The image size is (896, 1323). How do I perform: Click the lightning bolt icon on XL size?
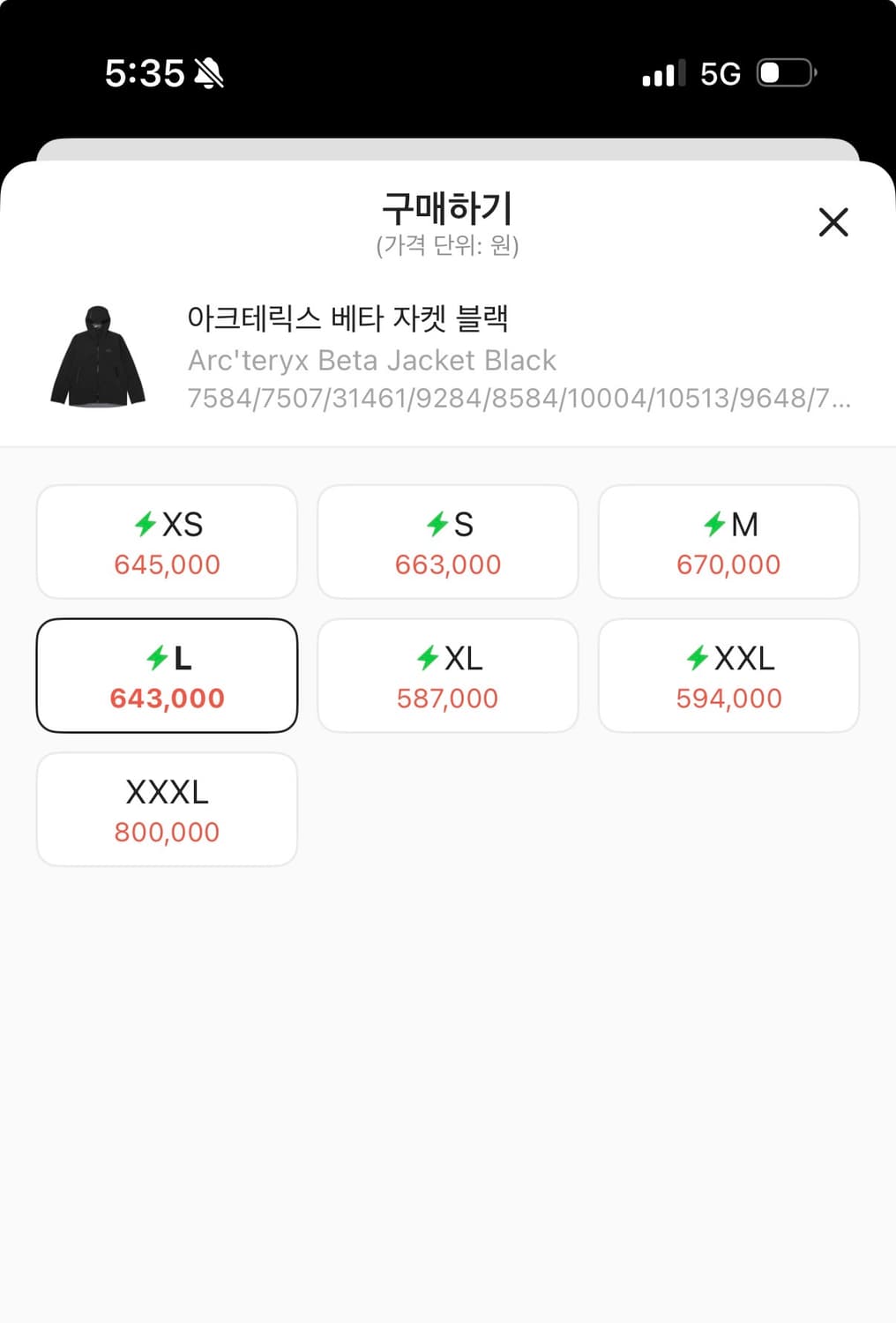coord(426,658)
